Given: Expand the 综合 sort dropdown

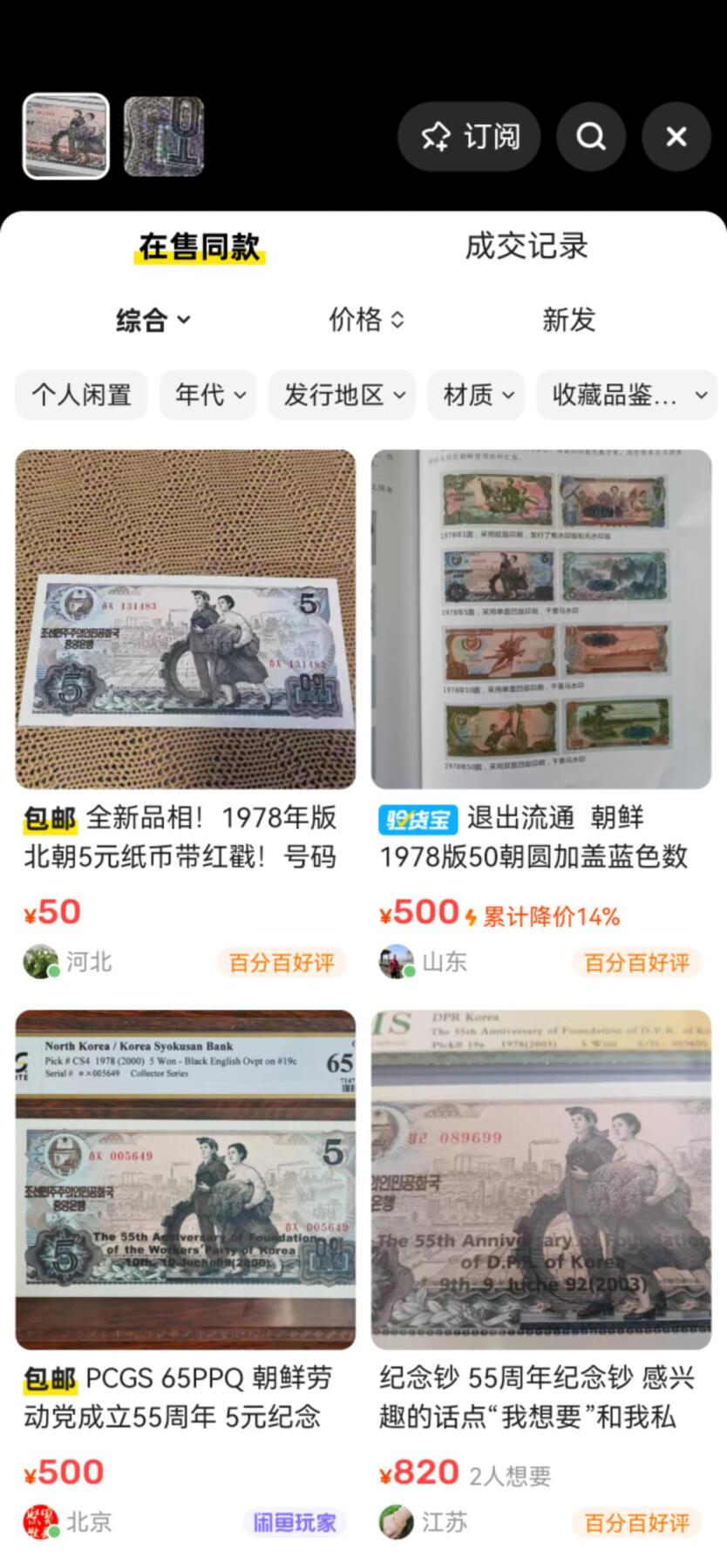Looking at the screenshot, I should (x=153, y=320).
